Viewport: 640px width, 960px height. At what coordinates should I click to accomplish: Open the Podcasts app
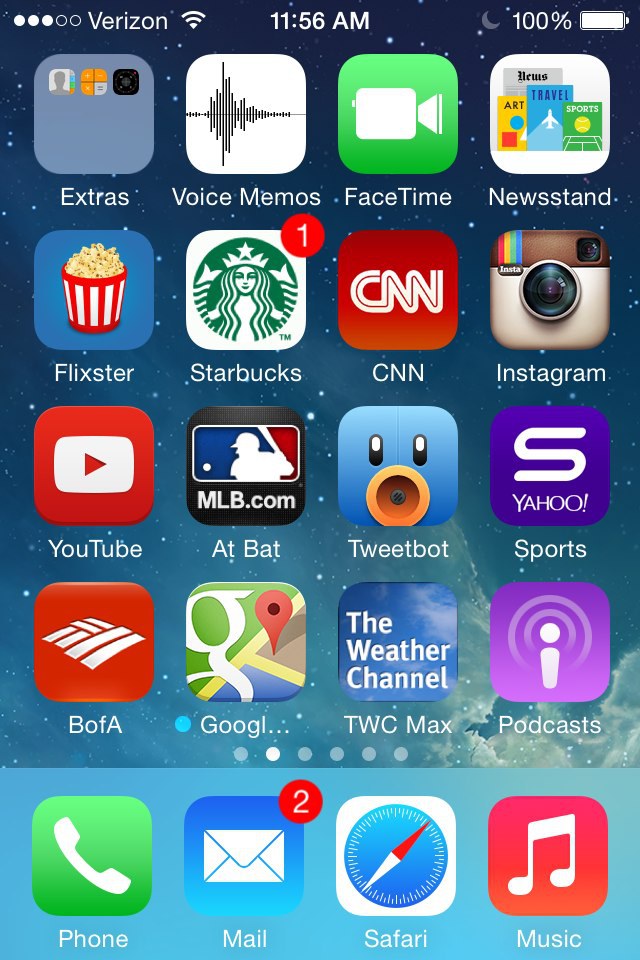coord(550,642)
